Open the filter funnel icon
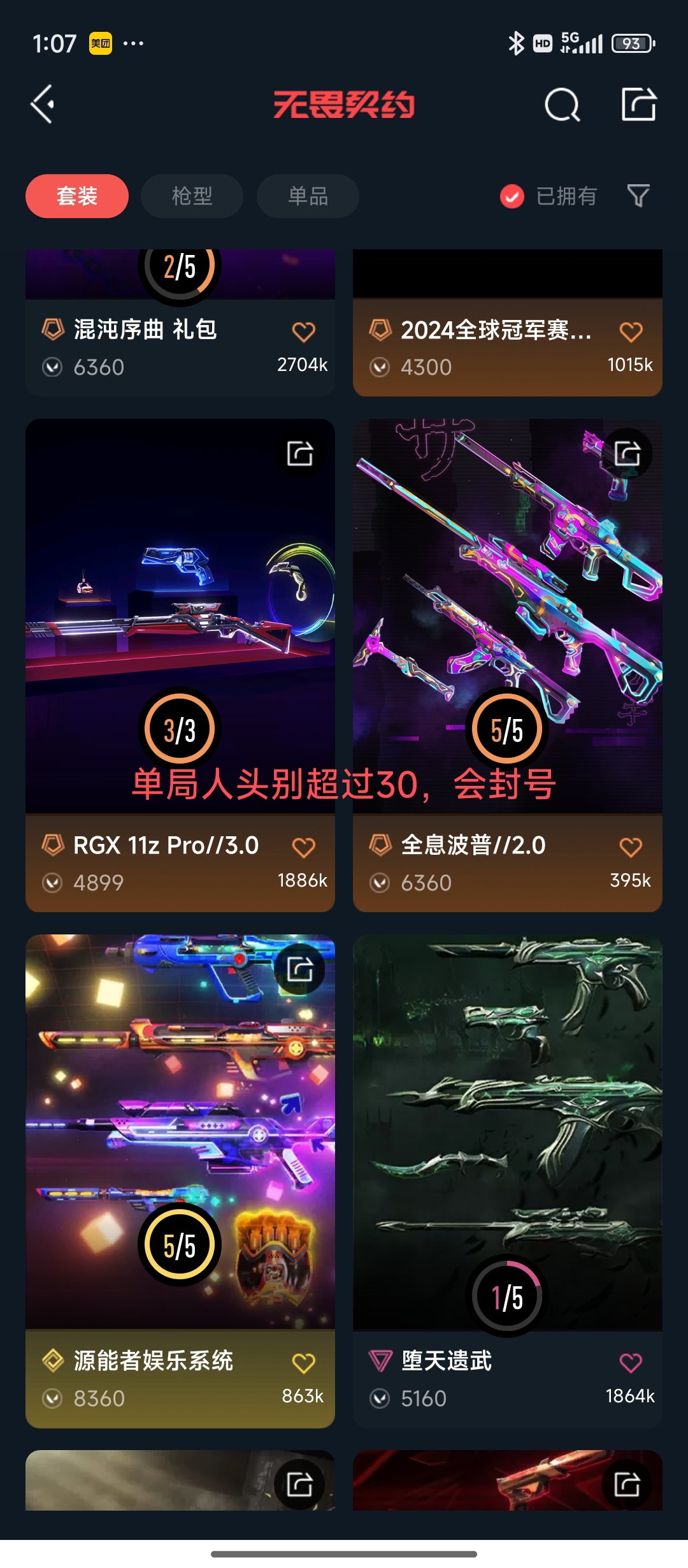This screenshot has height=1568, width=688. [638, 196]
